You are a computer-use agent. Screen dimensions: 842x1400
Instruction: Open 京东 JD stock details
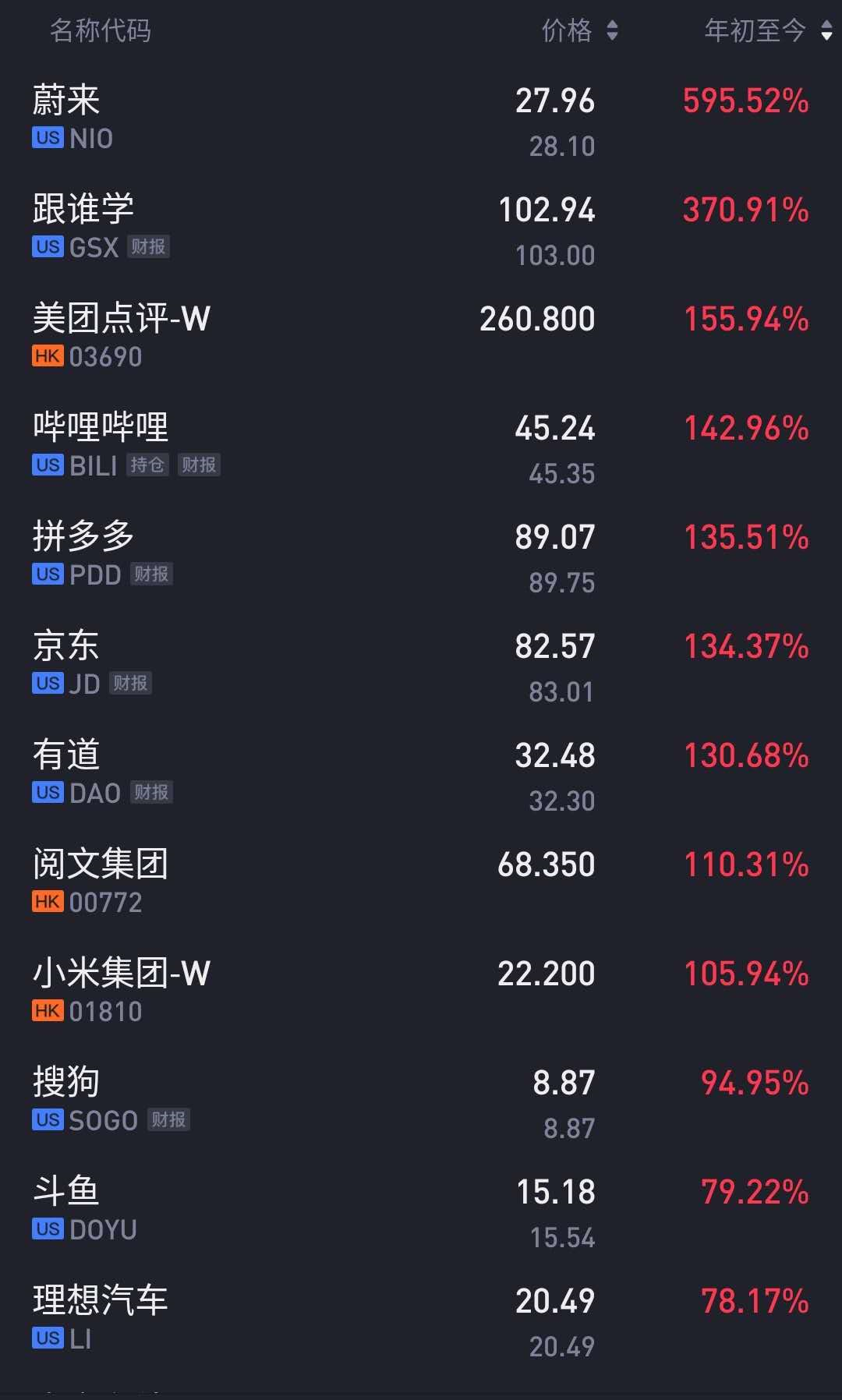[421, 664]
